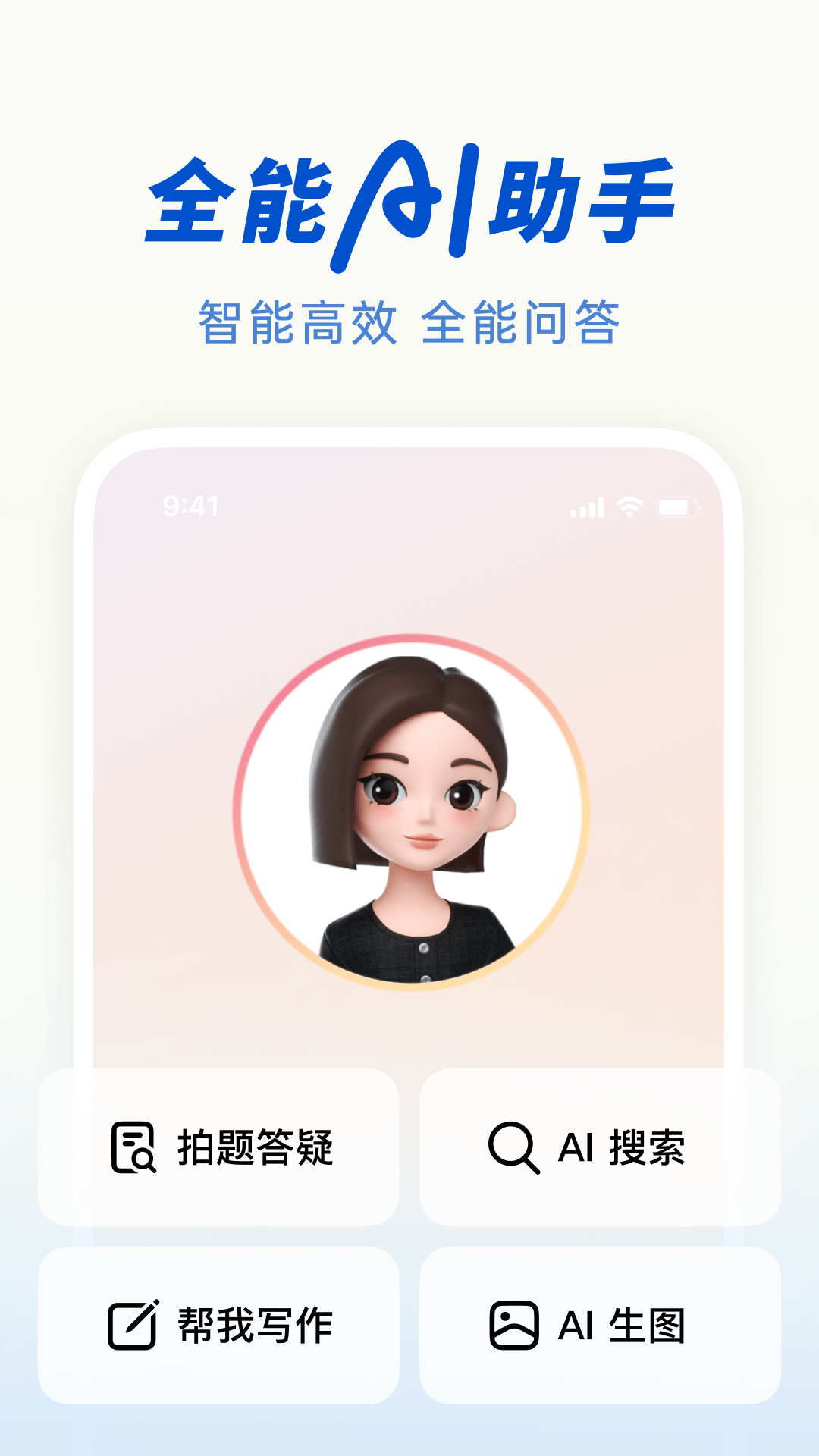Tap the phone mockup screen area
Viewport: 819px width, 1456px height.
pyautogui.click(x=409, y=758)
